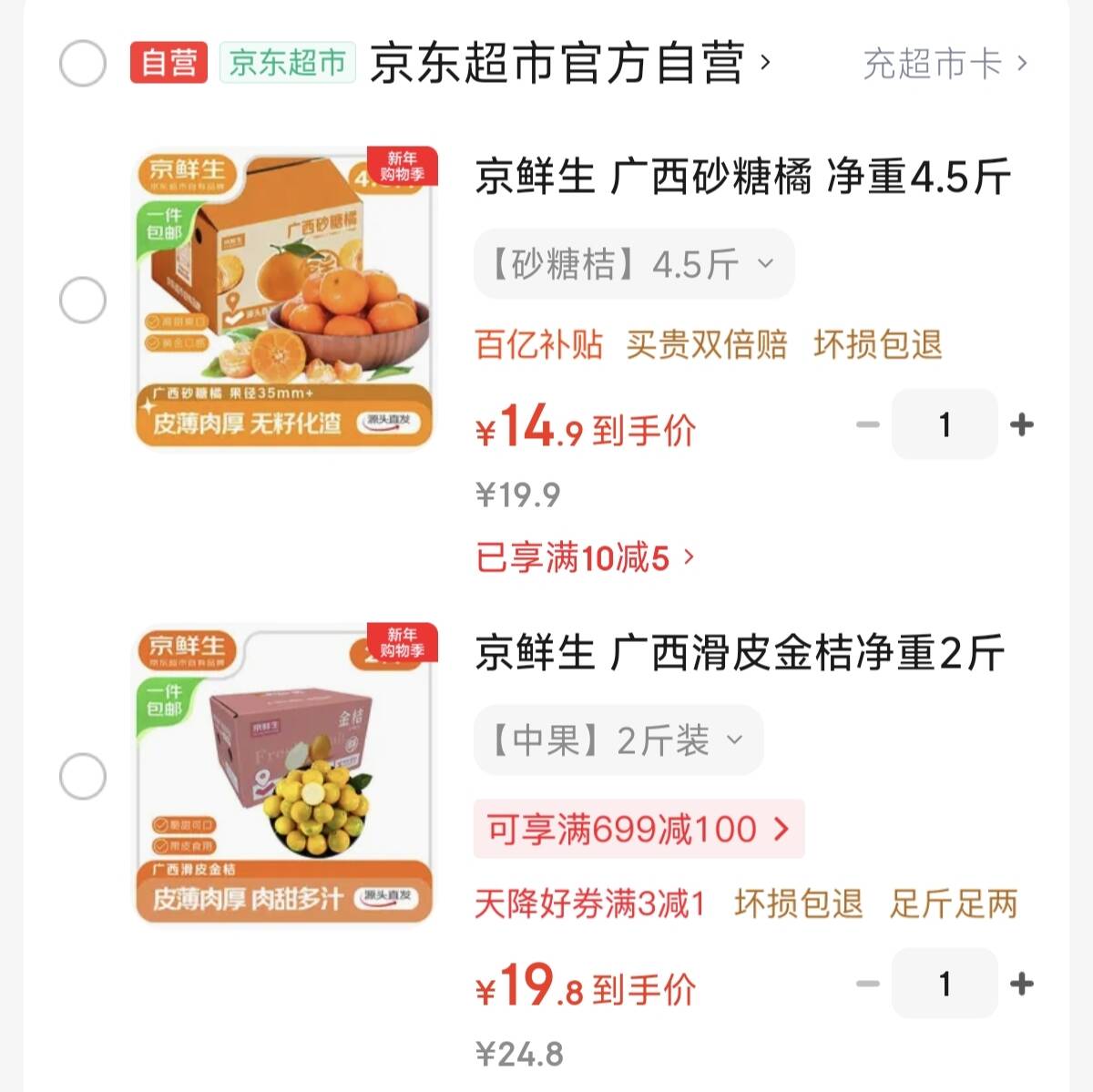1093x1092 pixels.
Task: Open the 广西砂糖橘 product image
Action: (x=286, y=298)
